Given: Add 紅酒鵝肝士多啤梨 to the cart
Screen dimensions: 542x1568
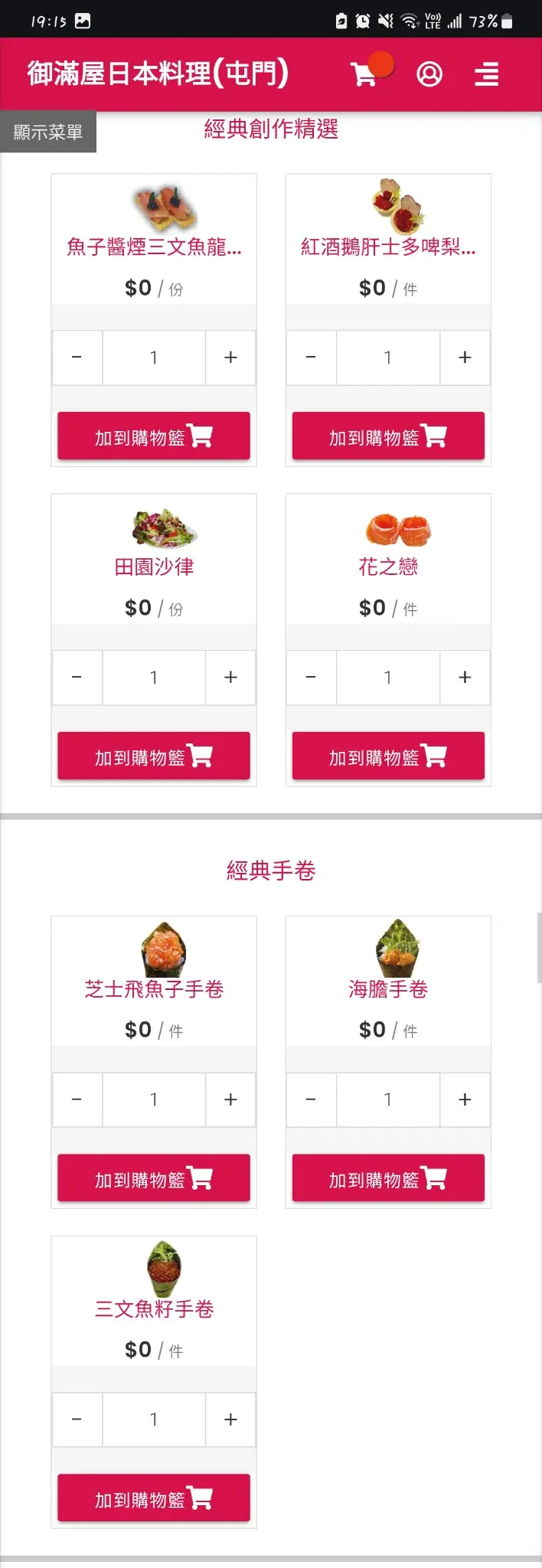Looking at the screenshot, I should 388,436.
